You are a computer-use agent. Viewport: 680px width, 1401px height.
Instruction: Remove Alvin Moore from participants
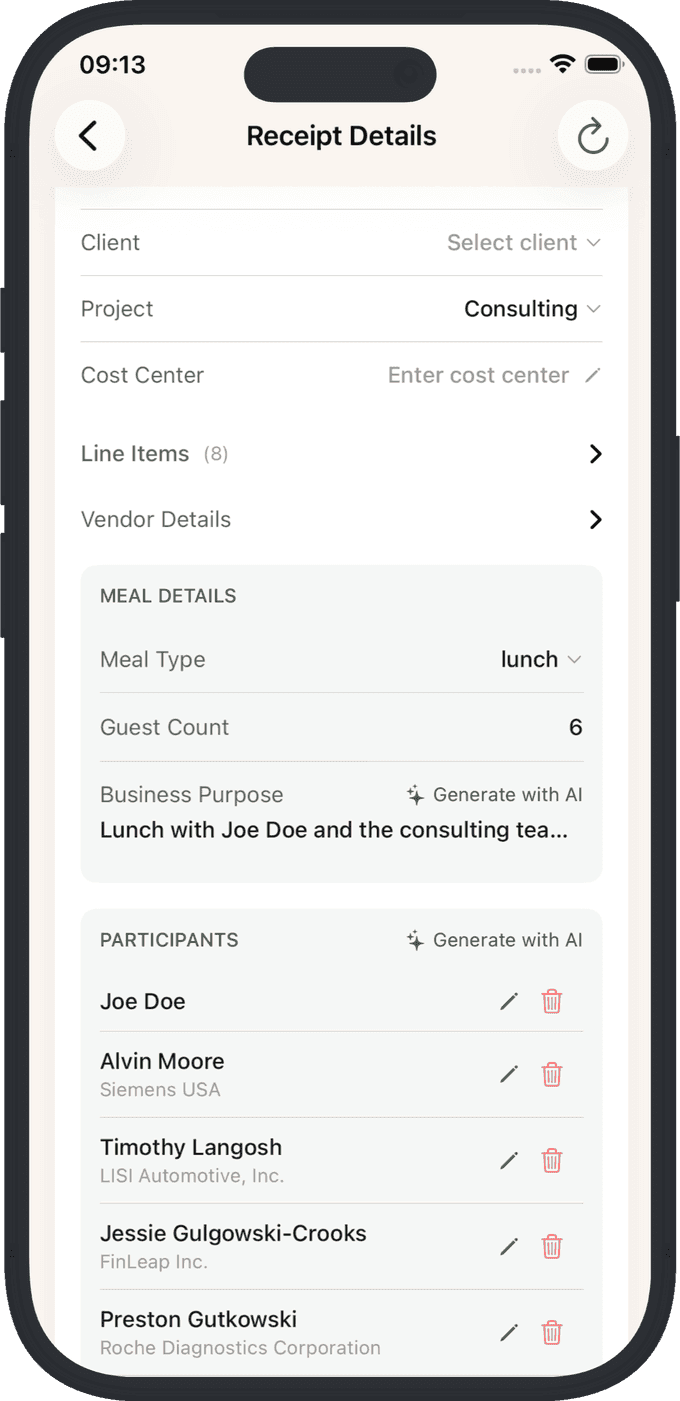click(x=552, y=1075)
